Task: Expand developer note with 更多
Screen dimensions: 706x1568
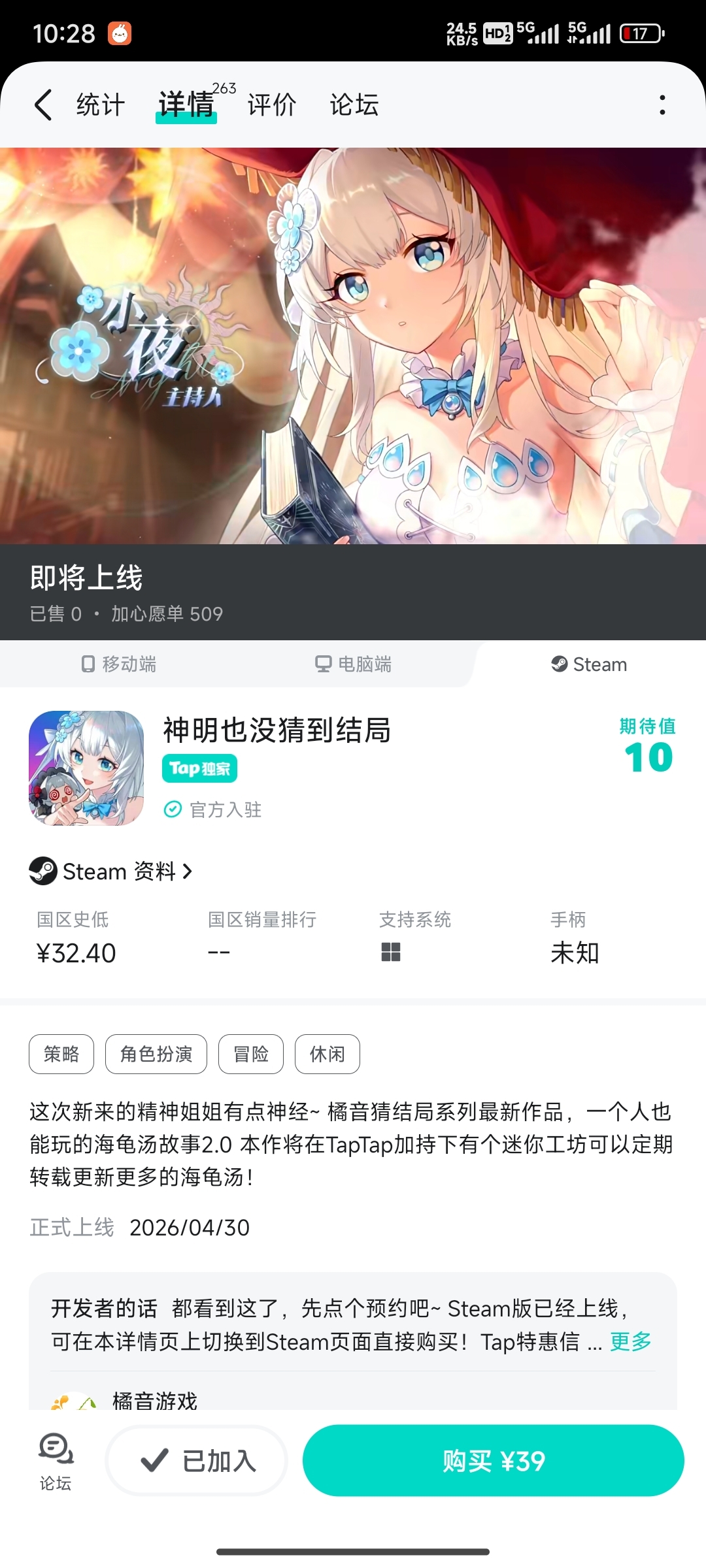Action: (631, 1342)
